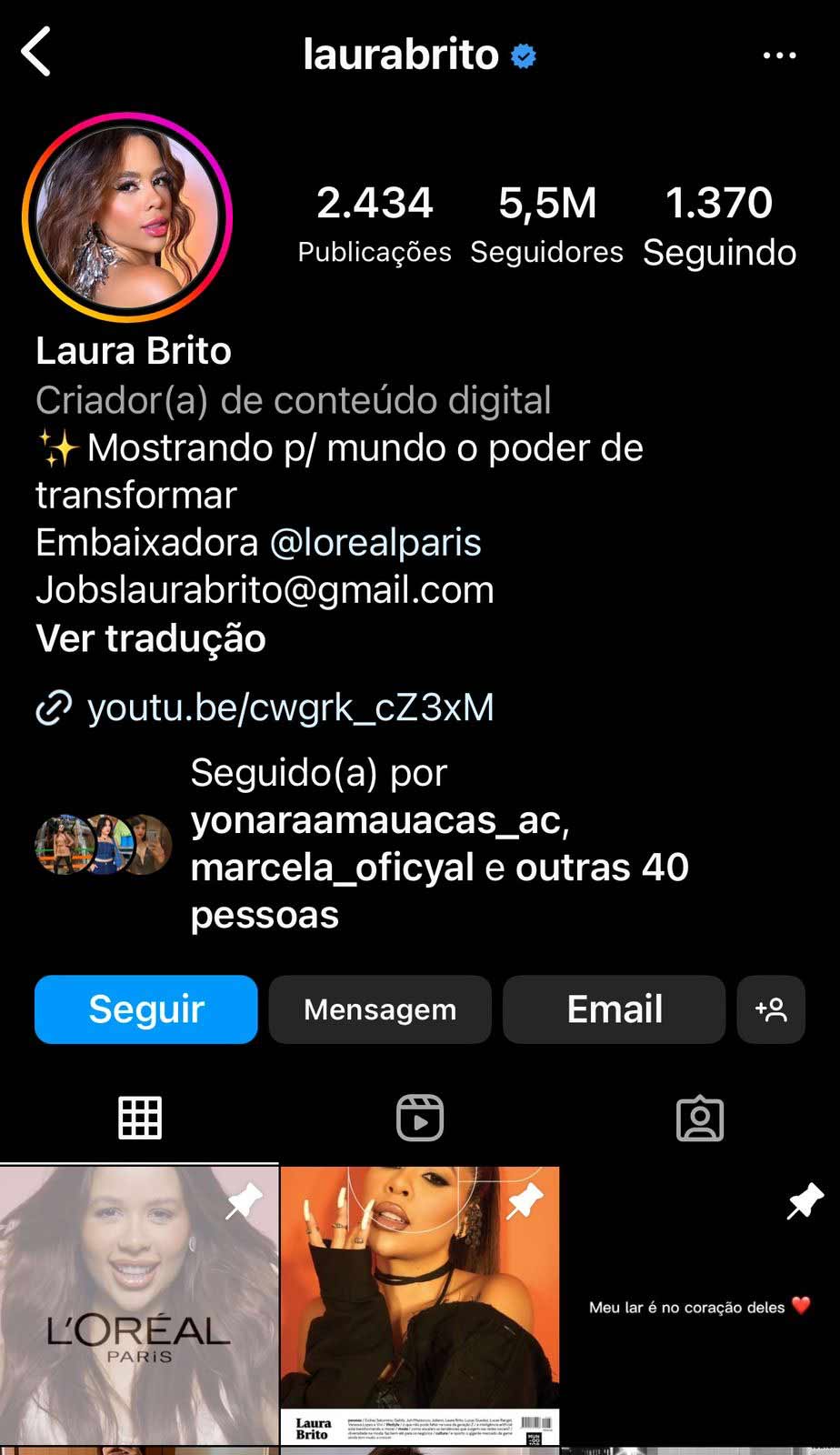Open the three-dot options menu

point(780,55)
